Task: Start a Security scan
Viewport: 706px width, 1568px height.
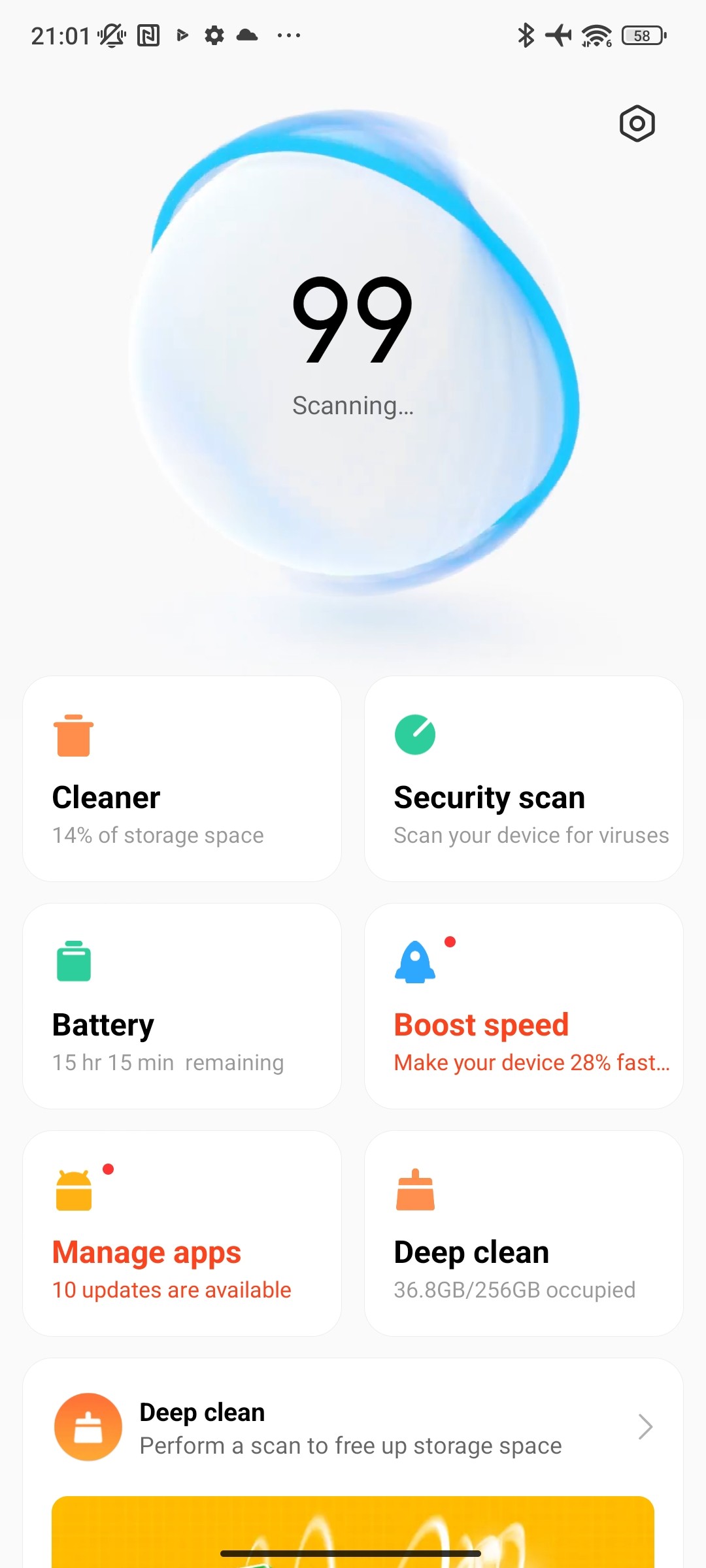Action: 524,778
